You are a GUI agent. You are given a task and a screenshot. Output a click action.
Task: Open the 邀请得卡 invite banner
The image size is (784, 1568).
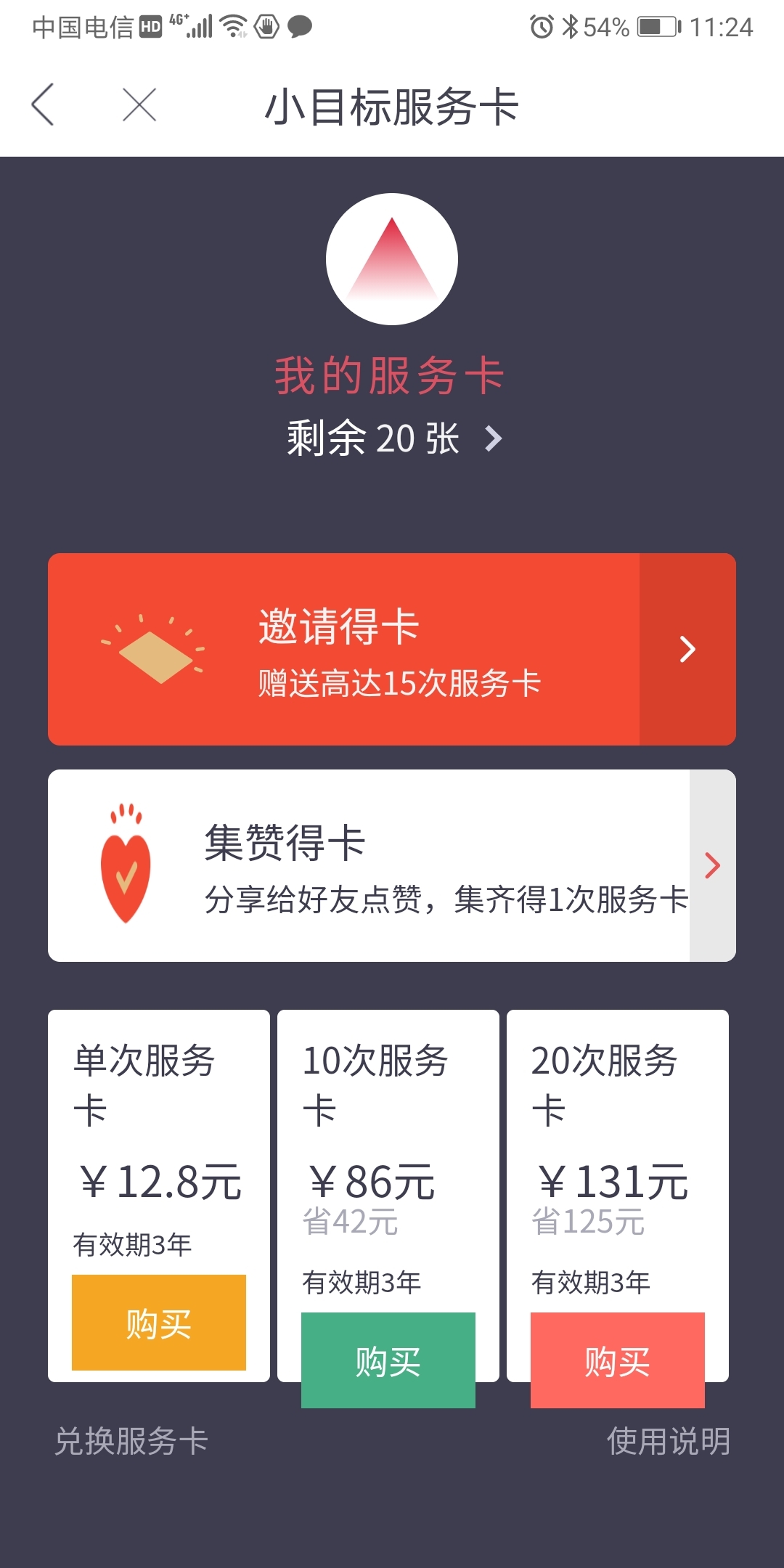(x=392, y=649)
